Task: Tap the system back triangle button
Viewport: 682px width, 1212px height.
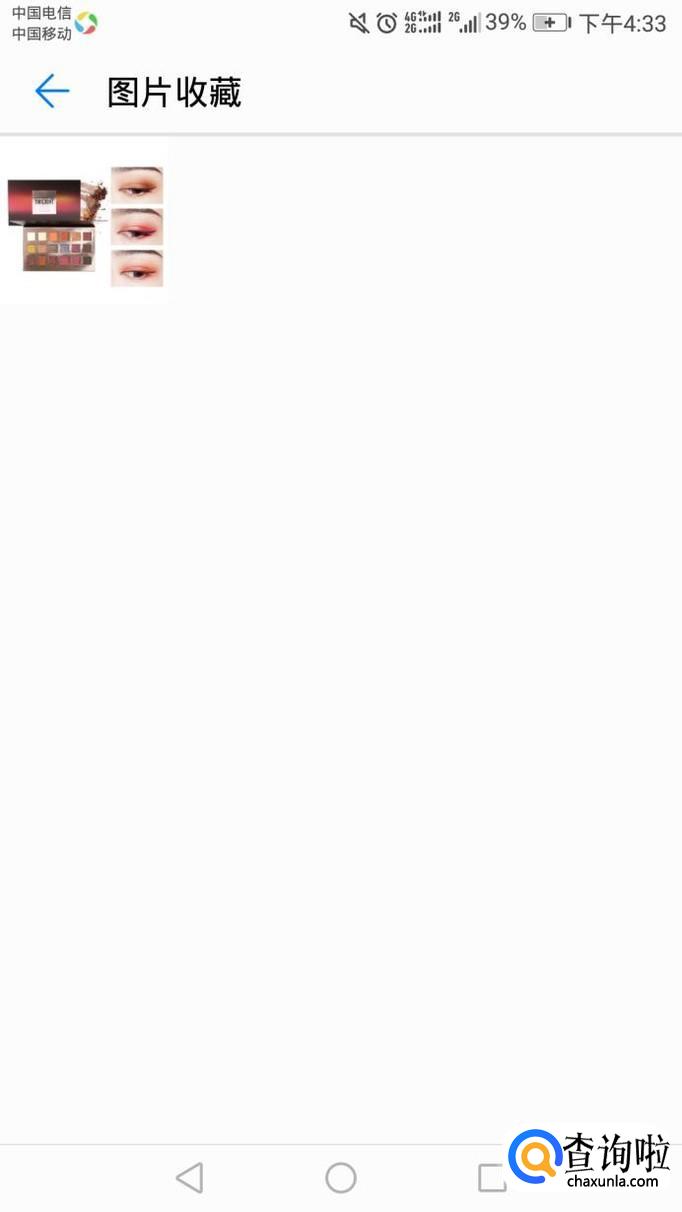Action: click(x=189, y=1178)
